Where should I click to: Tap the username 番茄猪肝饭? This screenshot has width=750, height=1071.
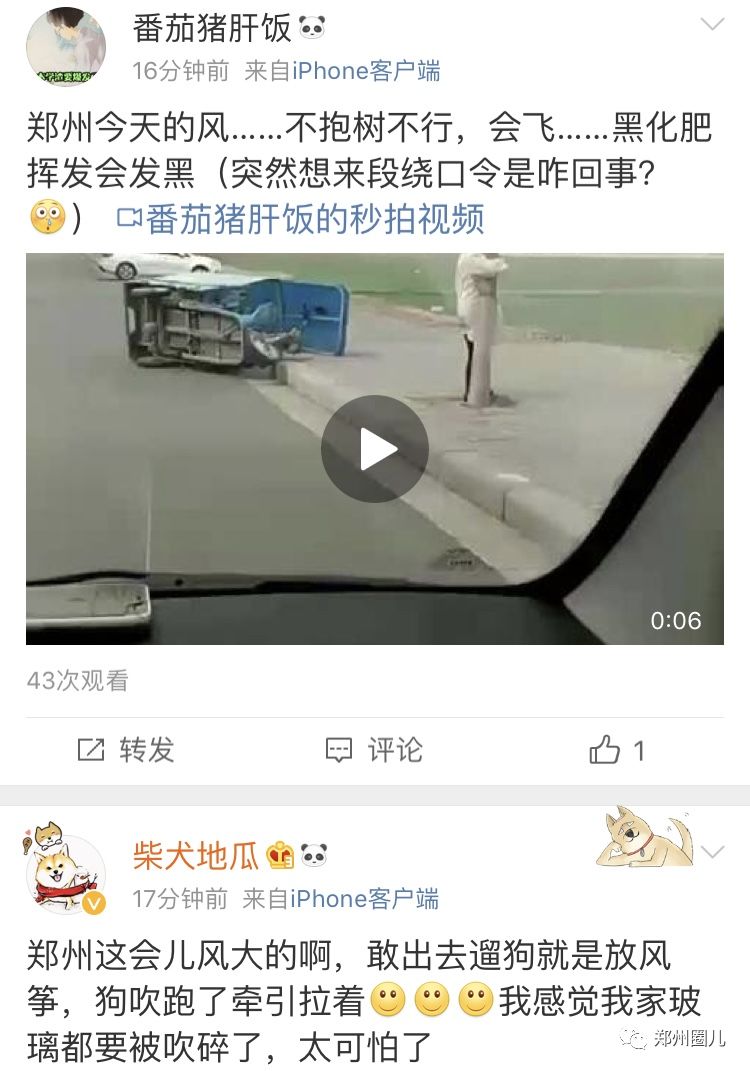coord(212,28)
